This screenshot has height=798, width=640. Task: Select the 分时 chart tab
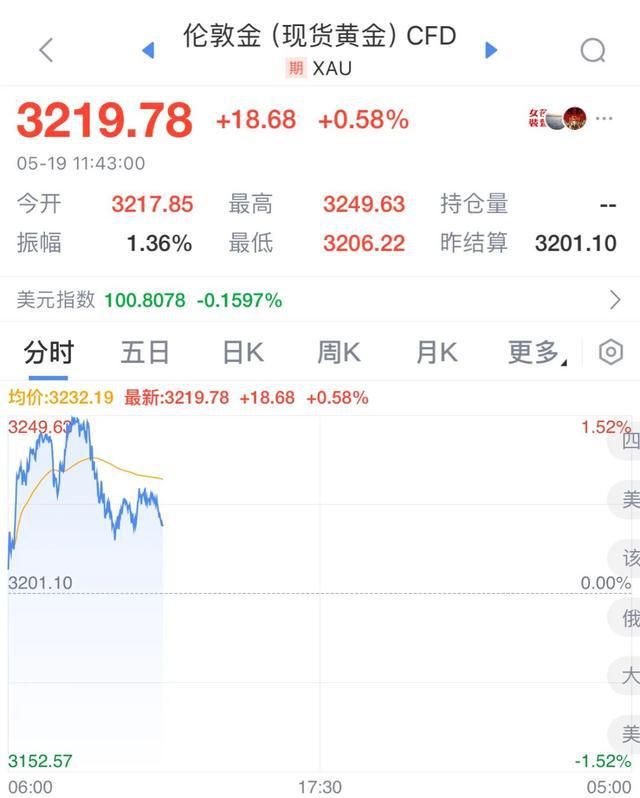pos(49,352)
